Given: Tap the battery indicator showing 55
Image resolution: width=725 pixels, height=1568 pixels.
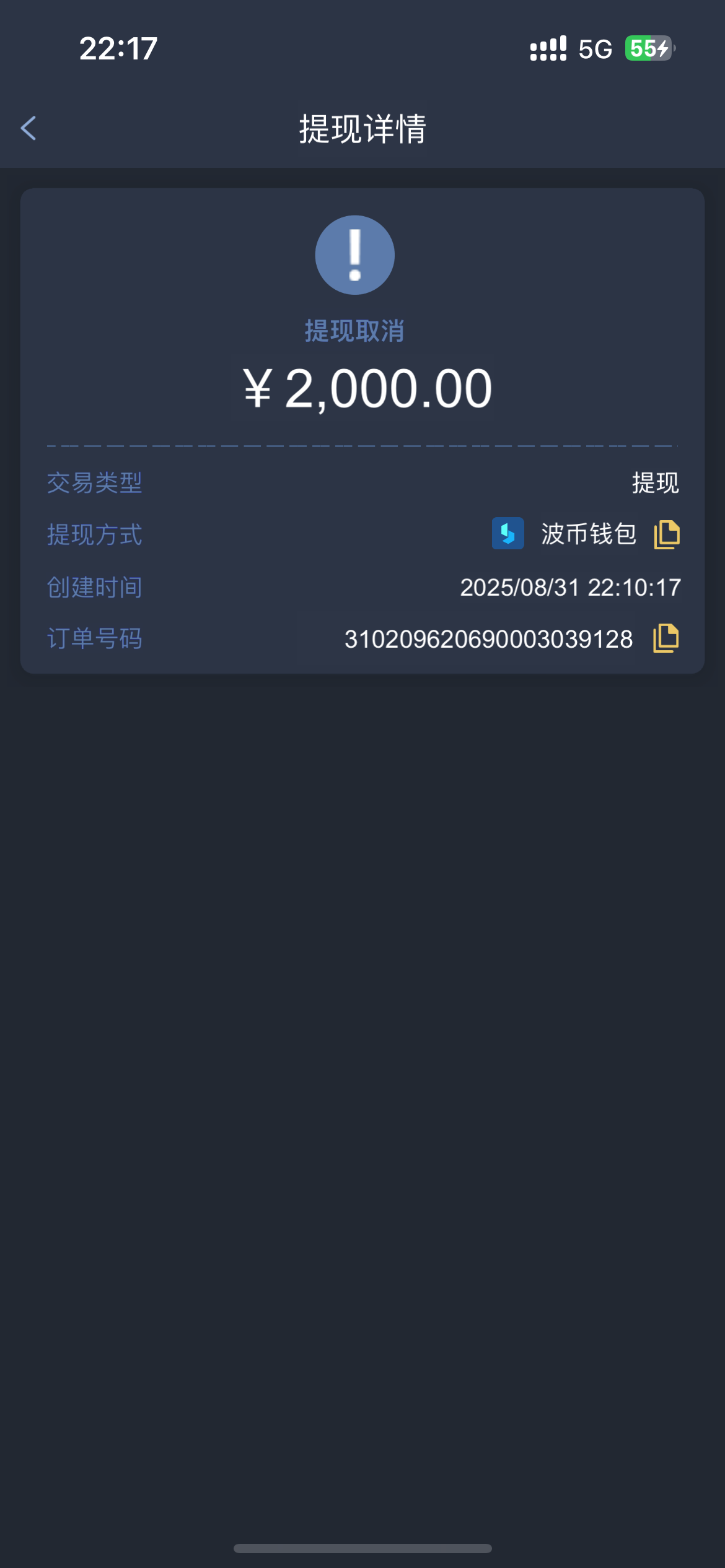Looking at the screenshot, I should click(648, 48).
